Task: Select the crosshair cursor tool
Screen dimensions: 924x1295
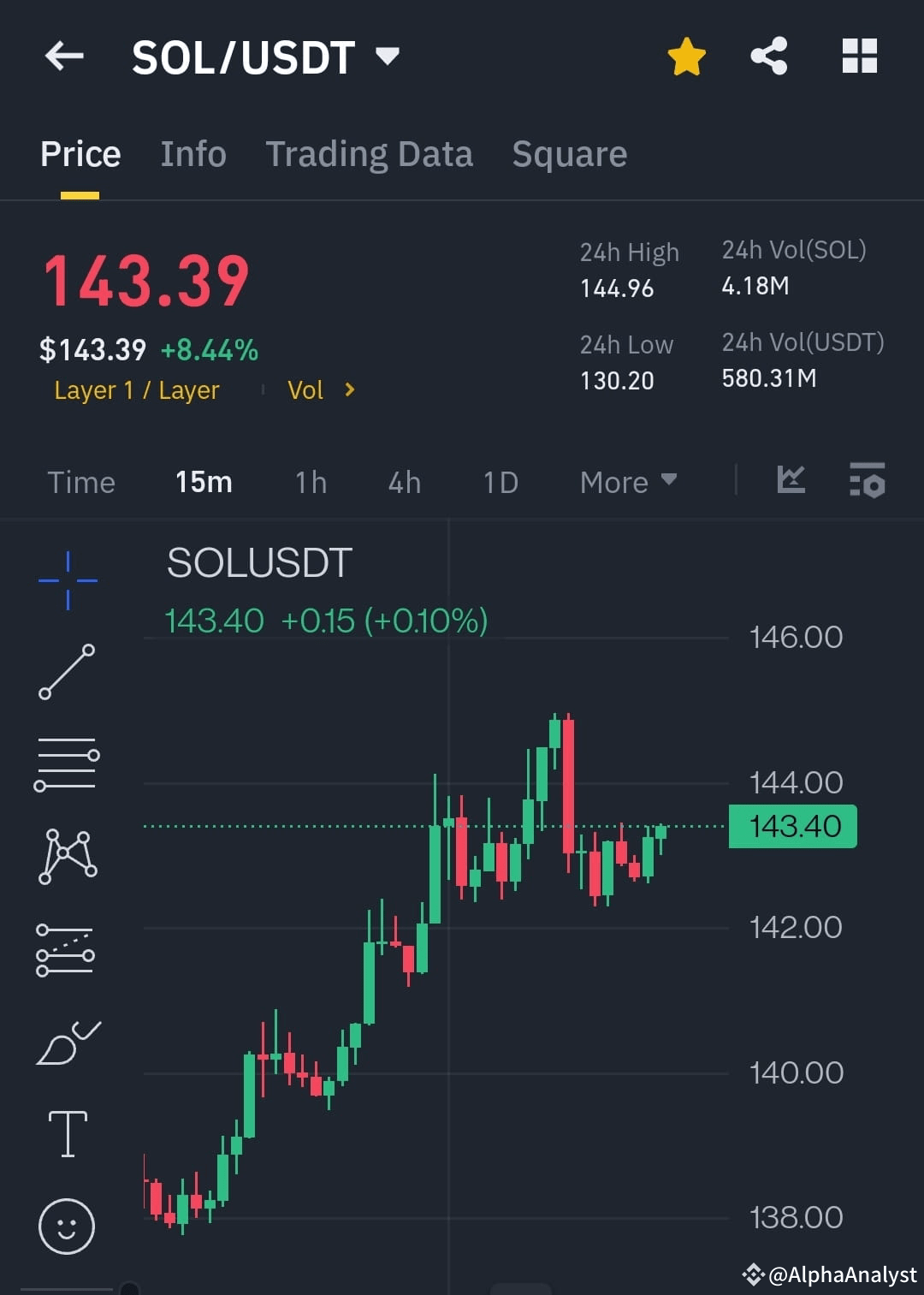Action: (x=67, y=579)
